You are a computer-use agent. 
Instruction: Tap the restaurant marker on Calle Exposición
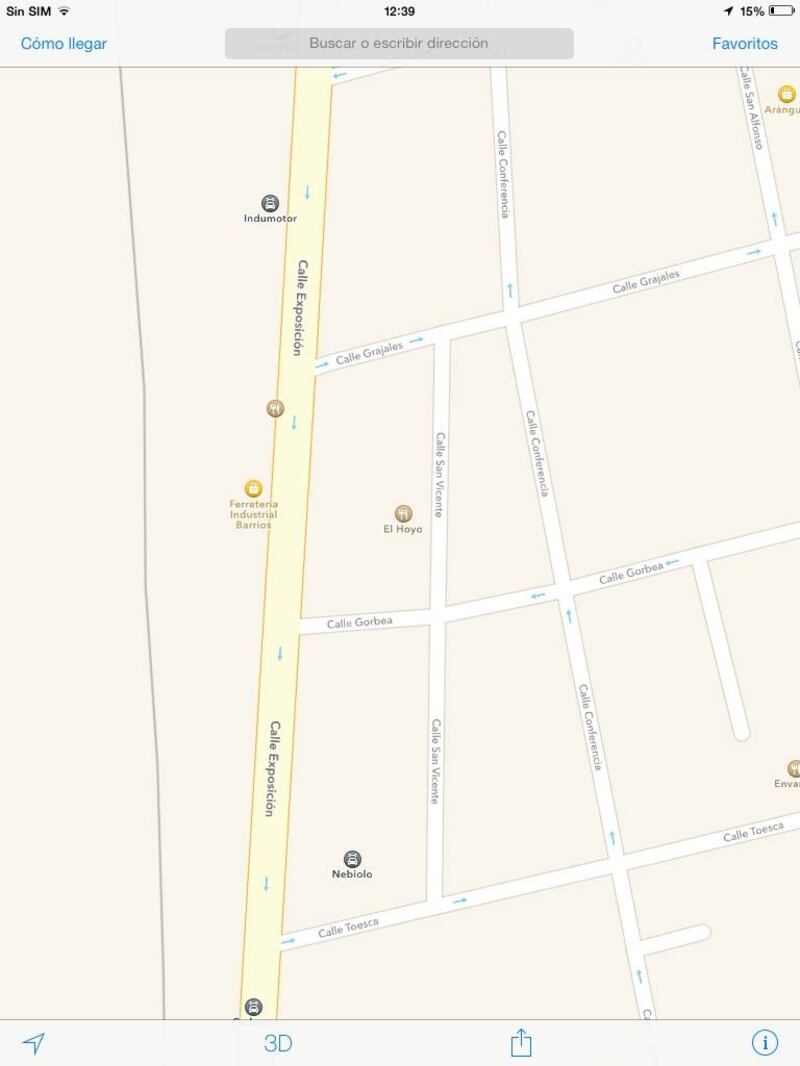point(275,408)
